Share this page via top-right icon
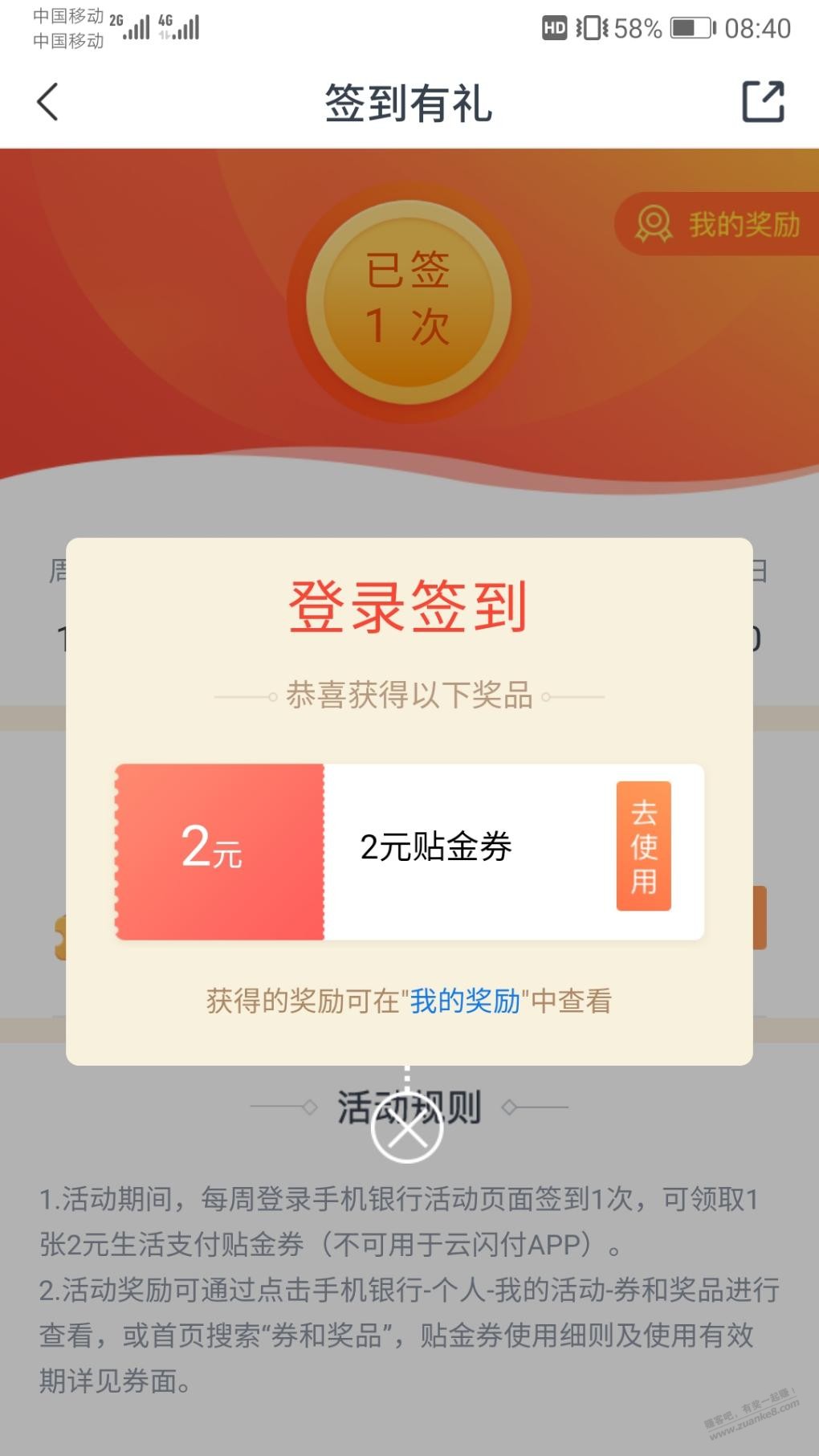The width and height of the screenshot is (819, 1456). 762,102
